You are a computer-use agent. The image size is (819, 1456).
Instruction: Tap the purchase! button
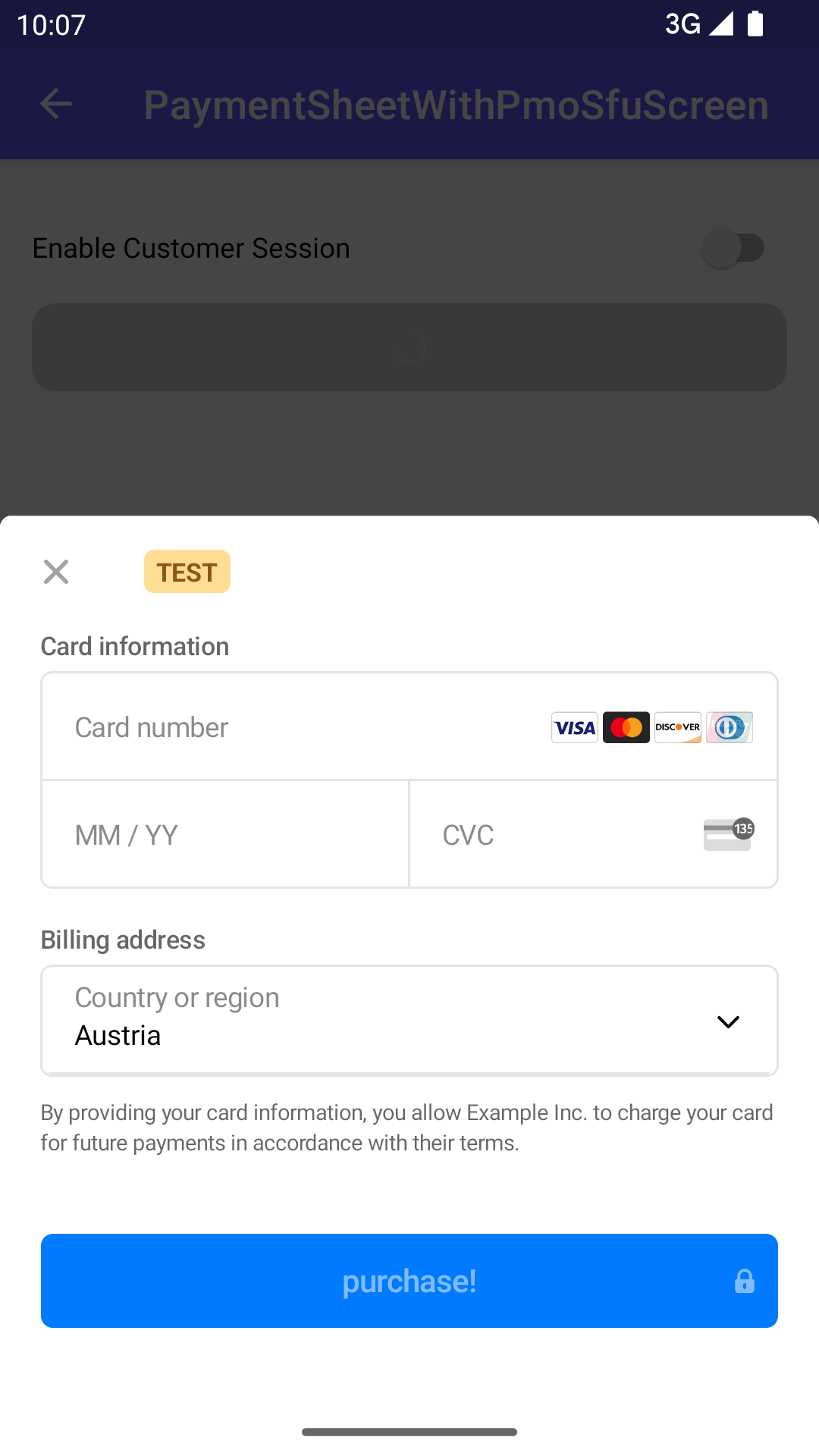(x=409, y=1281)
